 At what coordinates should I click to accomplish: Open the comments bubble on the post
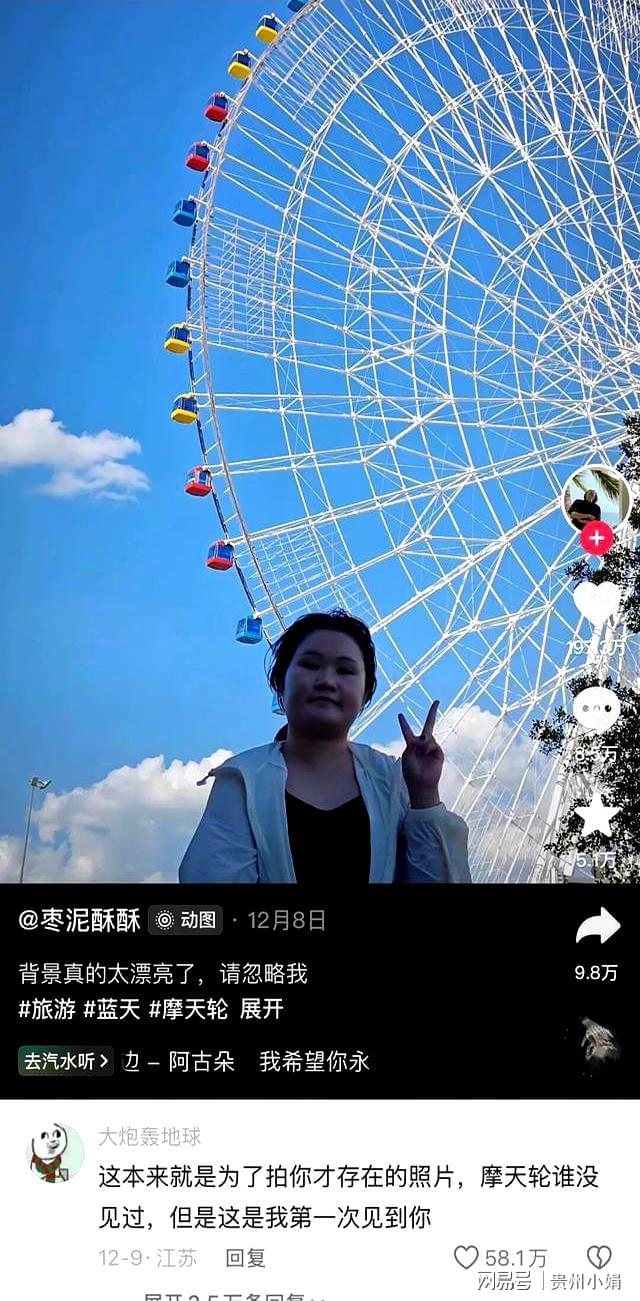596,709
